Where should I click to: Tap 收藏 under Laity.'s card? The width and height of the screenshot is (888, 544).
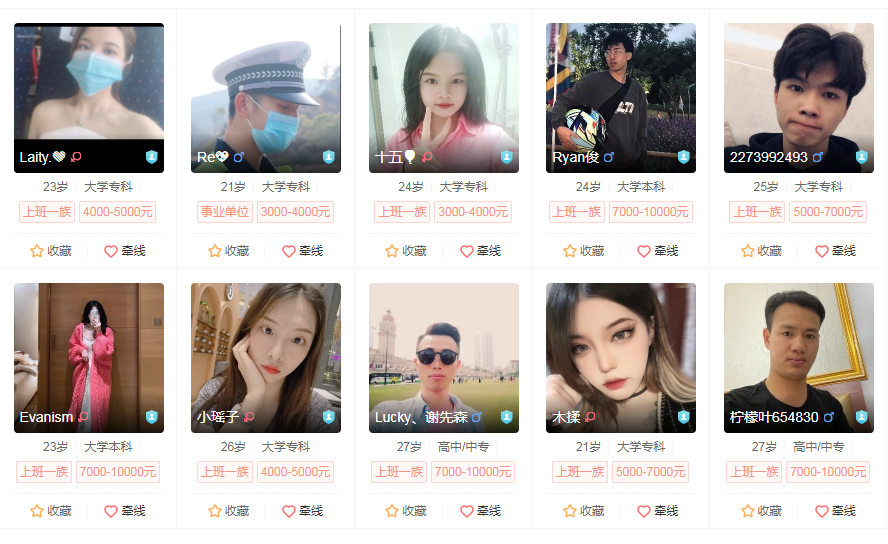pyautogui.click(x=50, y=251)
